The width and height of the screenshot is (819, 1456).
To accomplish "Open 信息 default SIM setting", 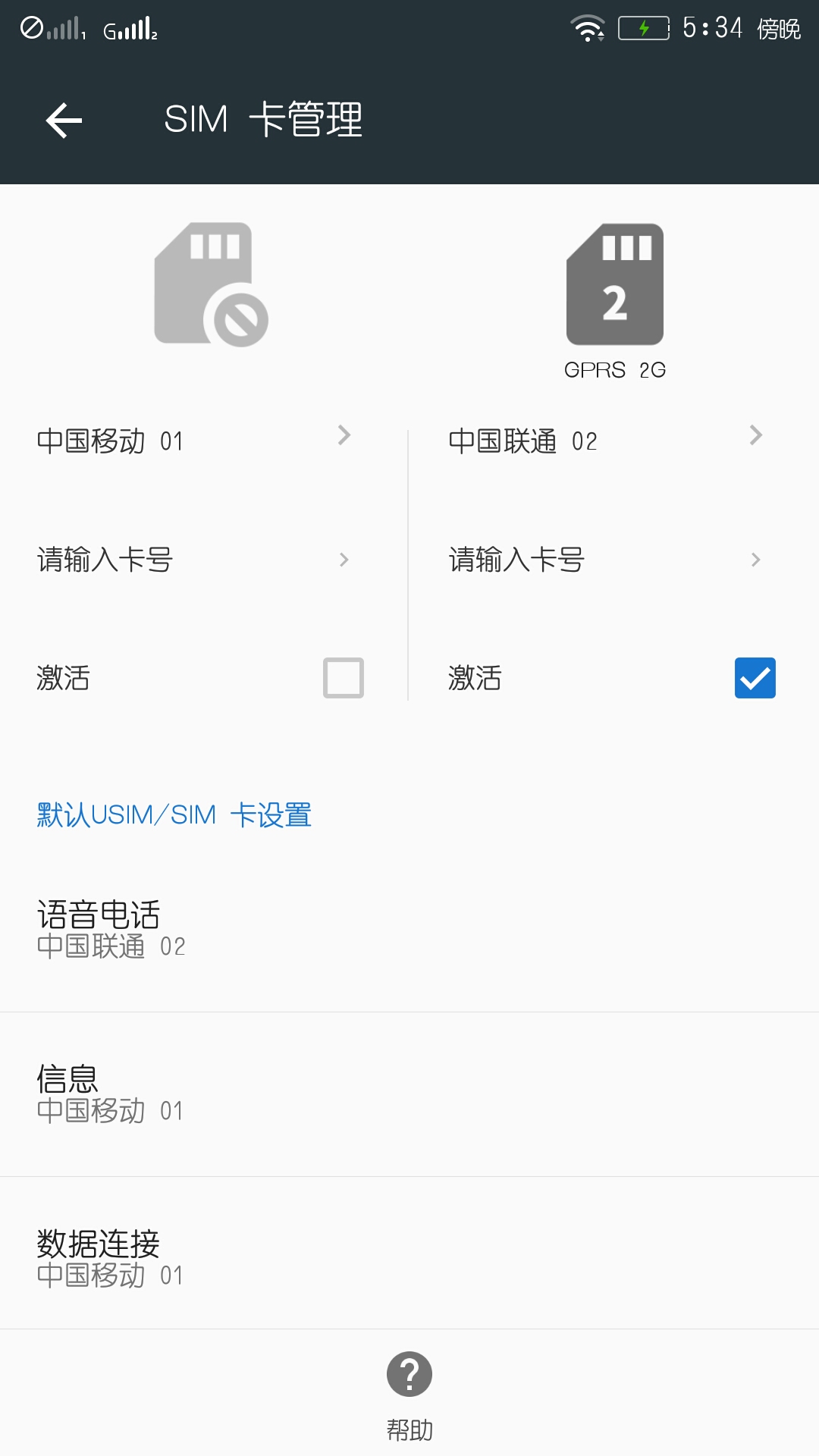I will (409, 1094).
